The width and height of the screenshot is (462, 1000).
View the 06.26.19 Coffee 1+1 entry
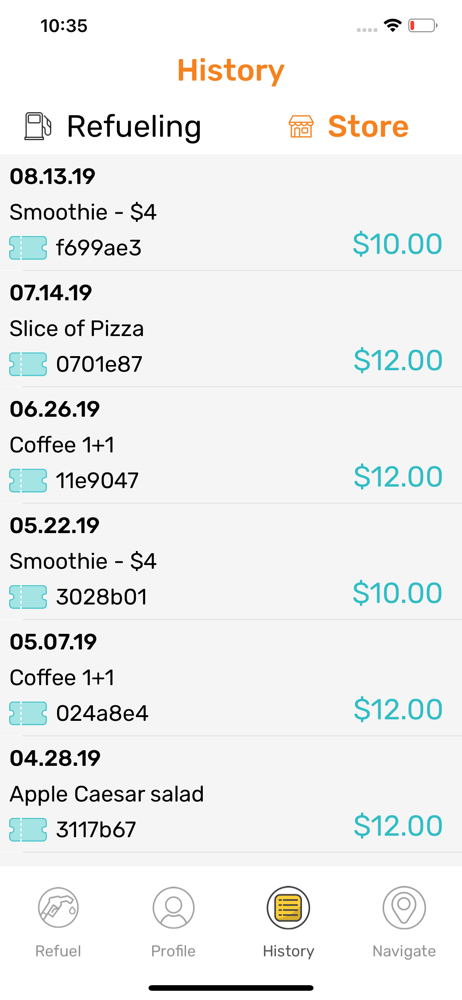coord(231,445)
